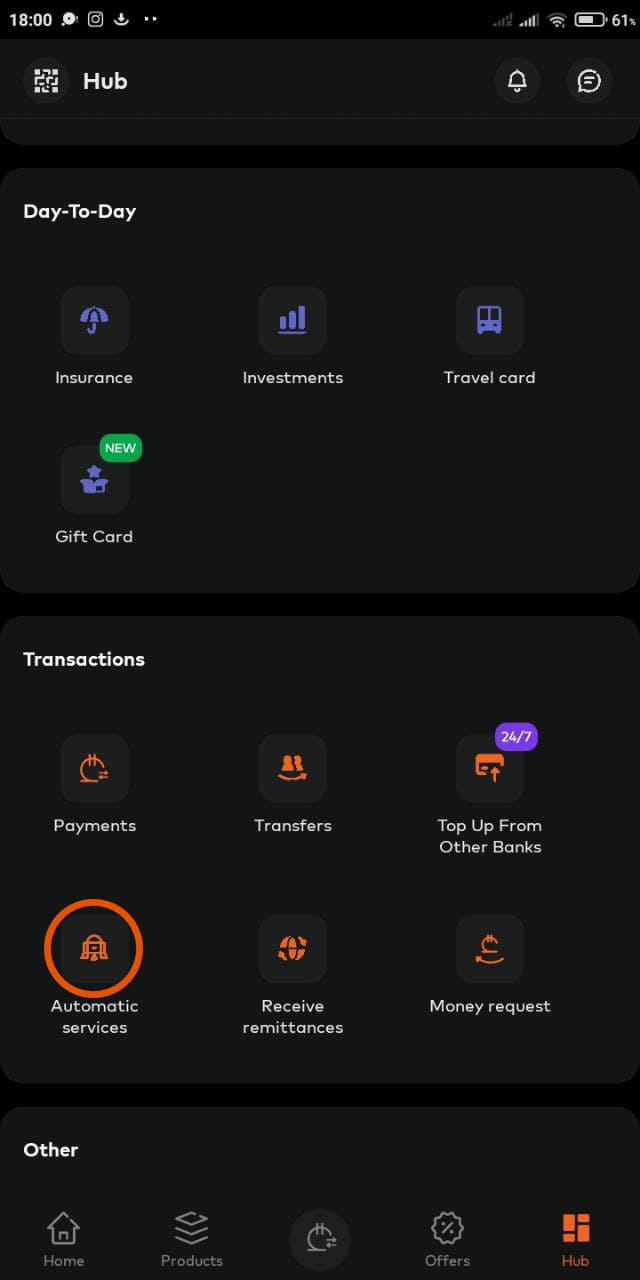Viewport: 640px width, 1280px height.
Task: Open Receive remittances
Action: click(x=292, y=949)
